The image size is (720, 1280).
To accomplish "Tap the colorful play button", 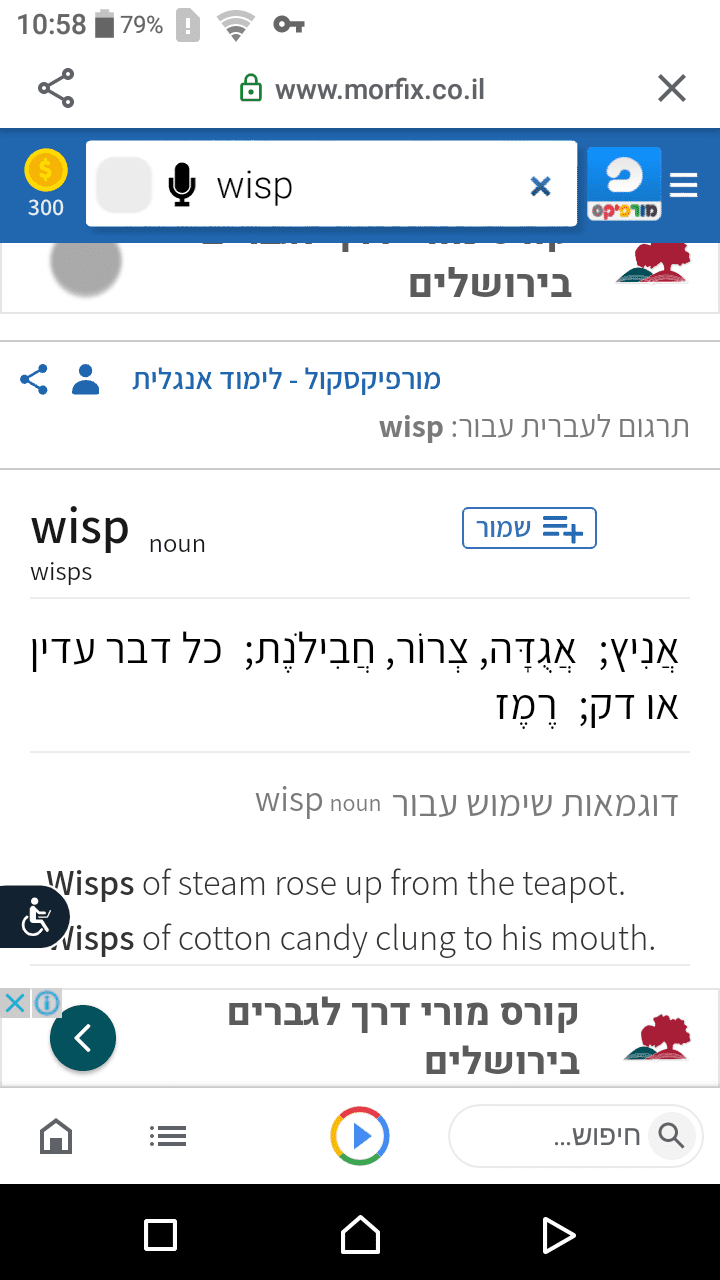I will click(360, 1136).
